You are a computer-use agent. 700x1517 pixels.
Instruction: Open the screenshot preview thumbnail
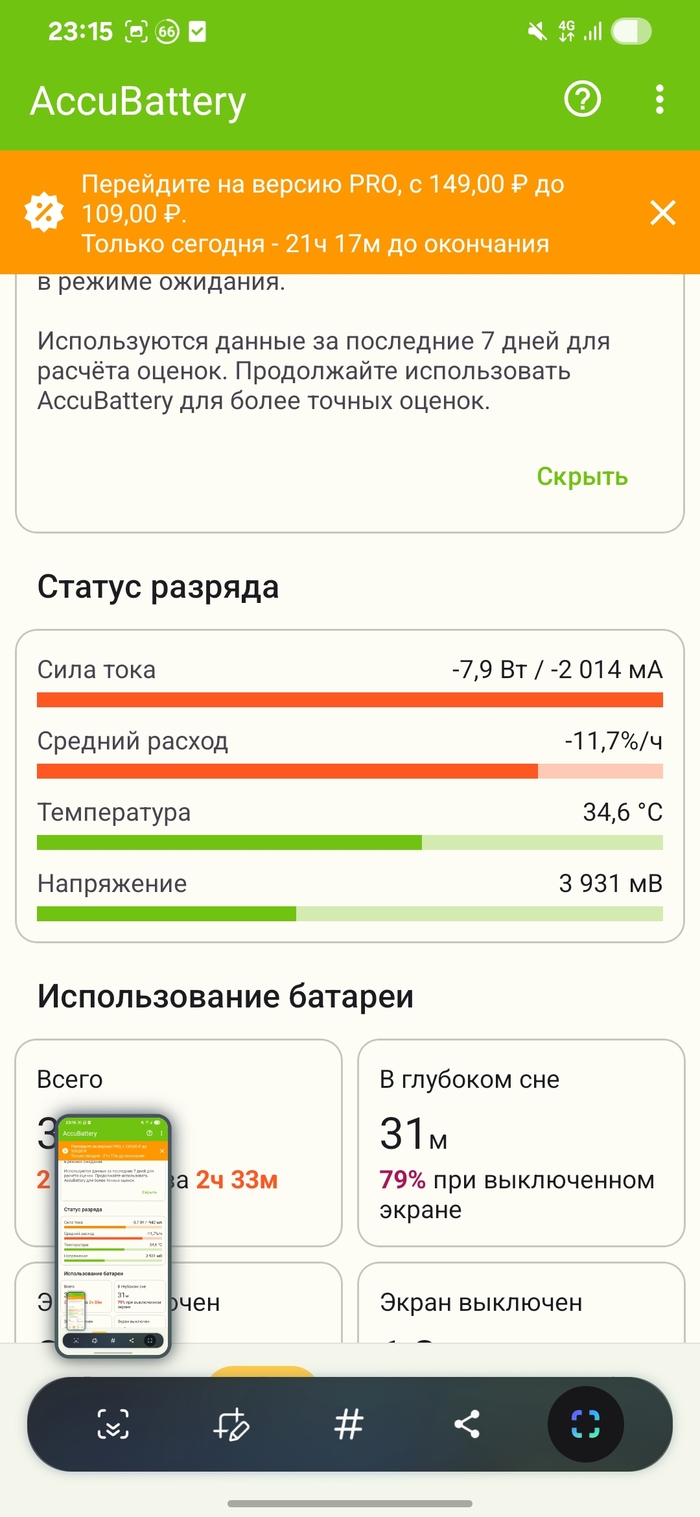pos(112,1234)
